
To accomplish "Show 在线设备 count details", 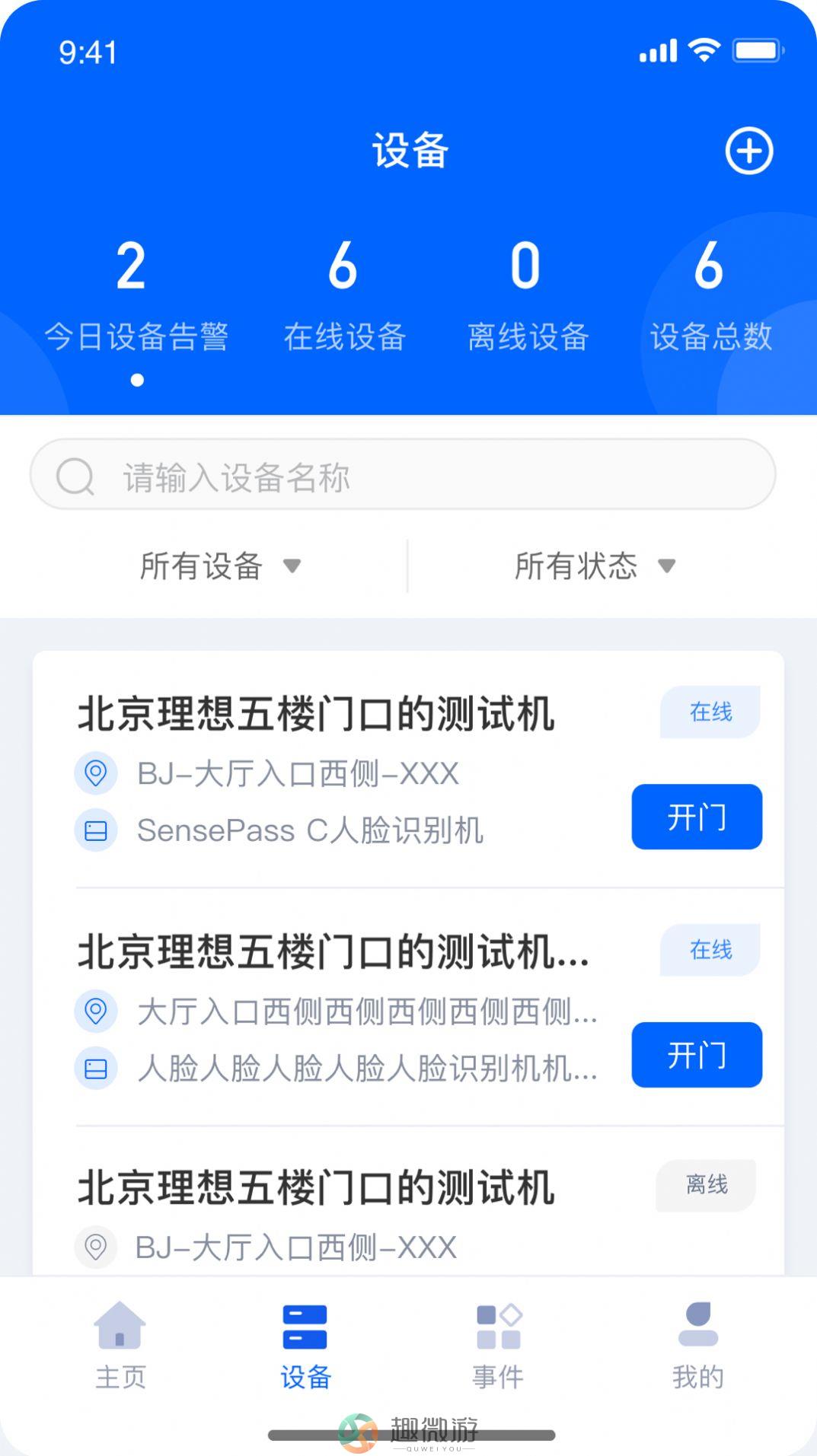I will click(x=344, y=297).
